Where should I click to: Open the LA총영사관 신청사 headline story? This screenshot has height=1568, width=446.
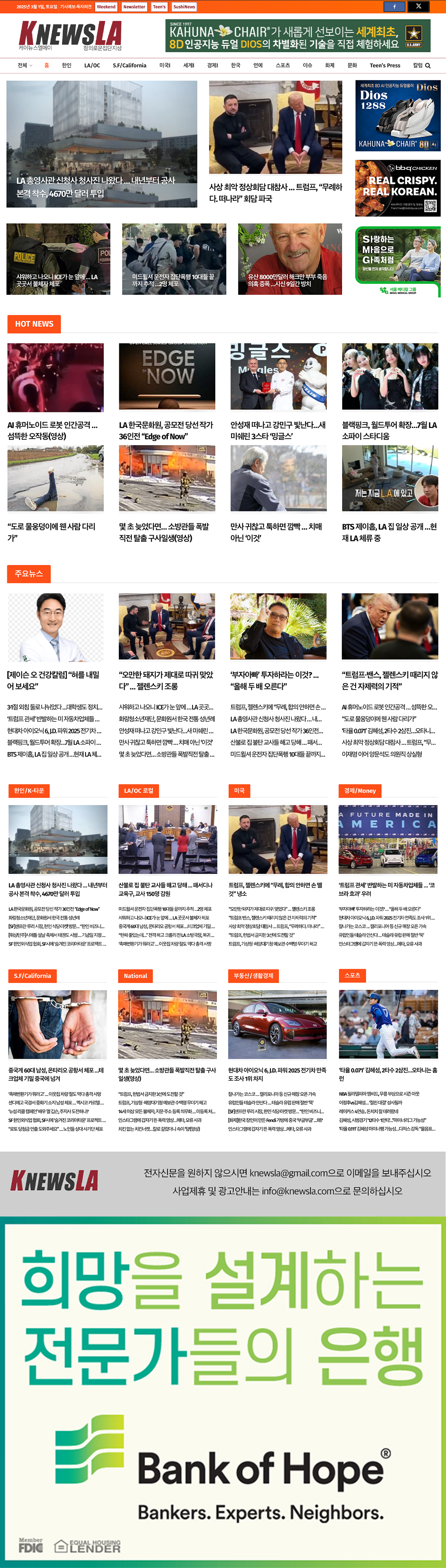pyautogui.click(x=96, y=187)
